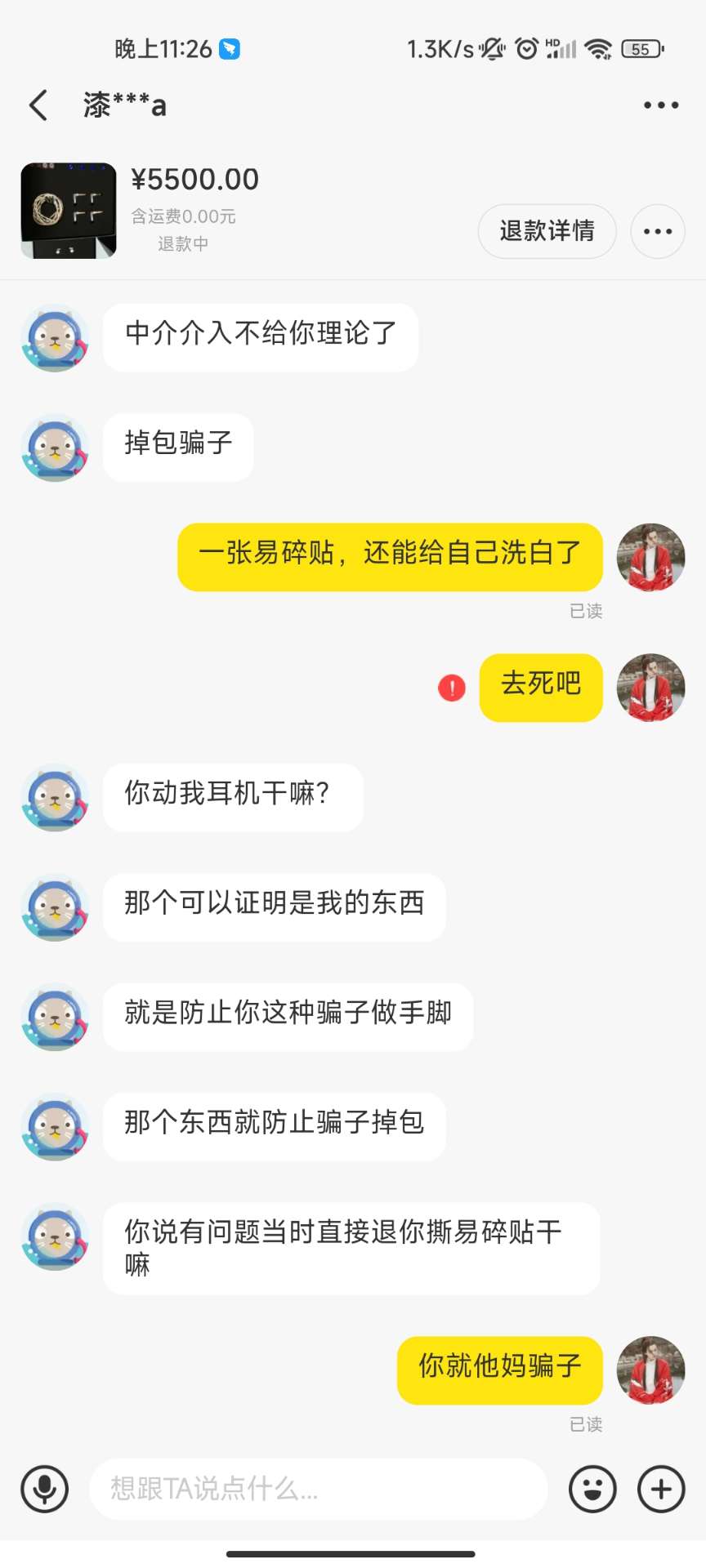
Task: Open the plus attachment menu
Action: click(x=661, y=1489)
